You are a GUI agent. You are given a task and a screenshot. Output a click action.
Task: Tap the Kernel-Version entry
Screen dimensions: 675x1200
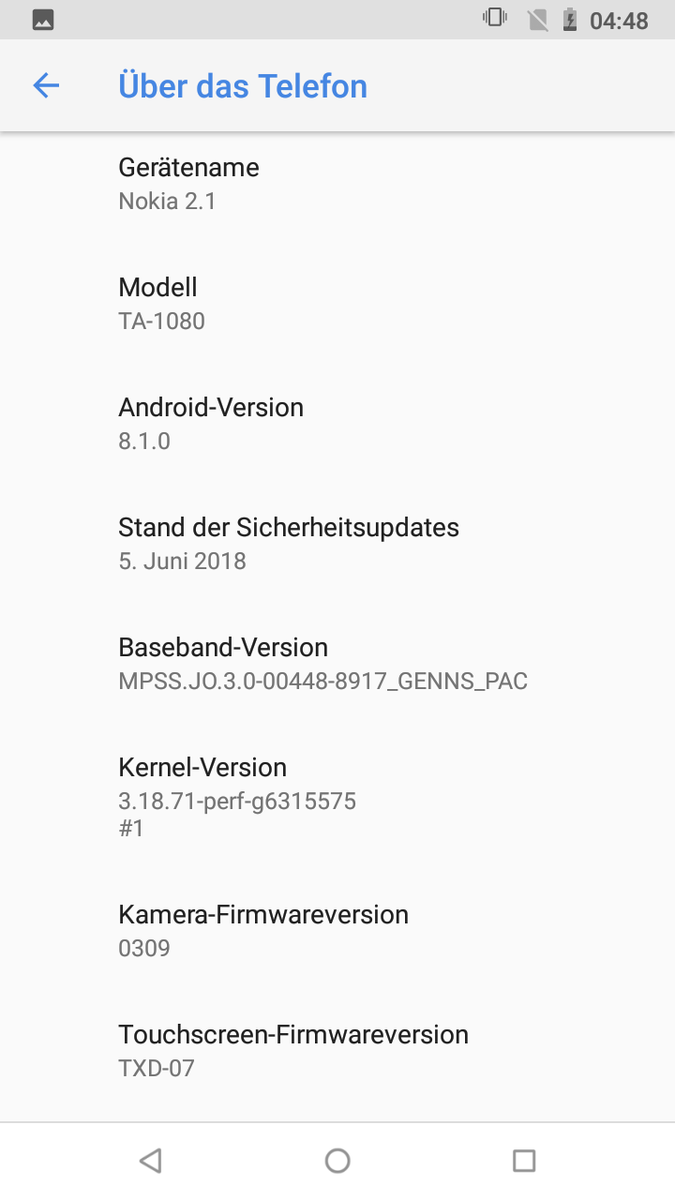tap(337, 796)
